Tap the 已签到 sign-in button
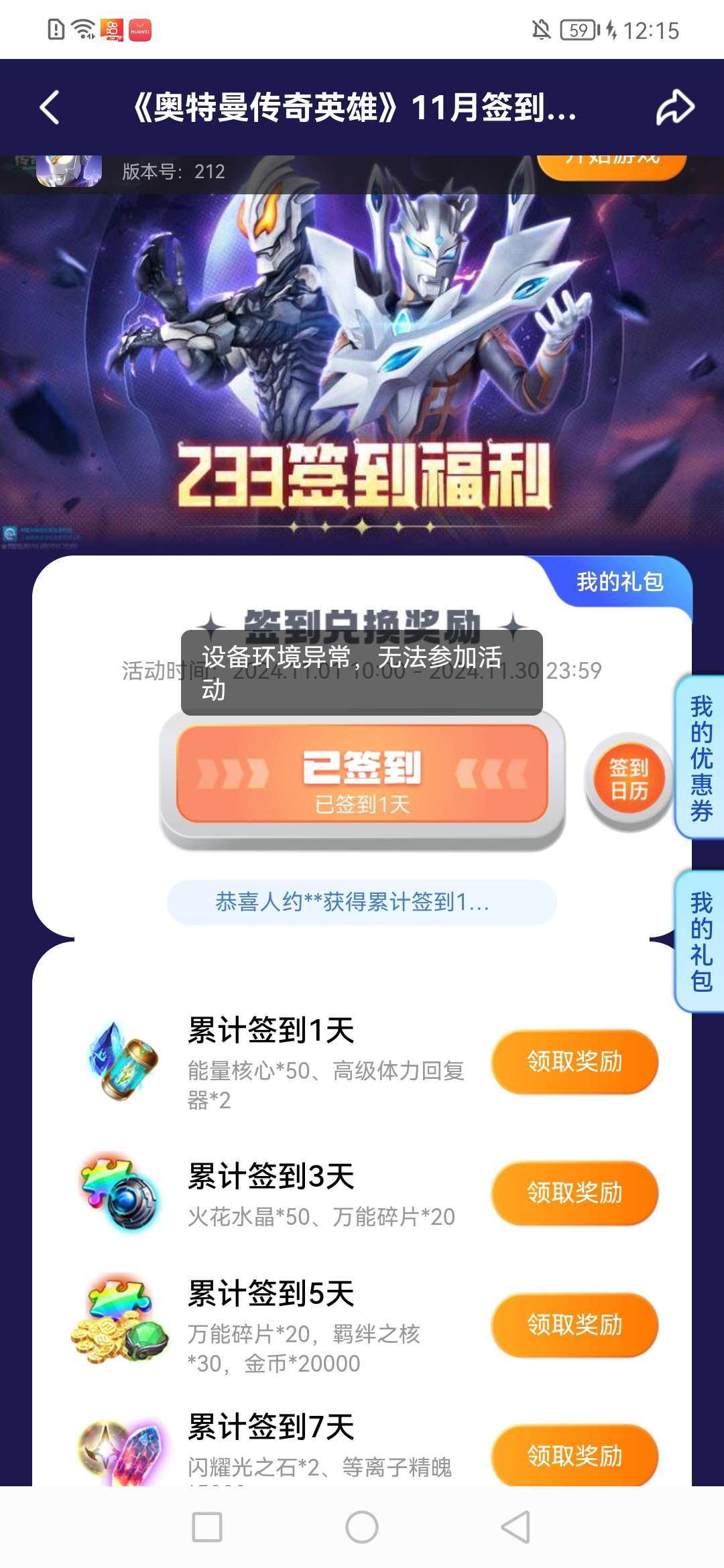Viewport: 724px width, 1568px height. 362,774
